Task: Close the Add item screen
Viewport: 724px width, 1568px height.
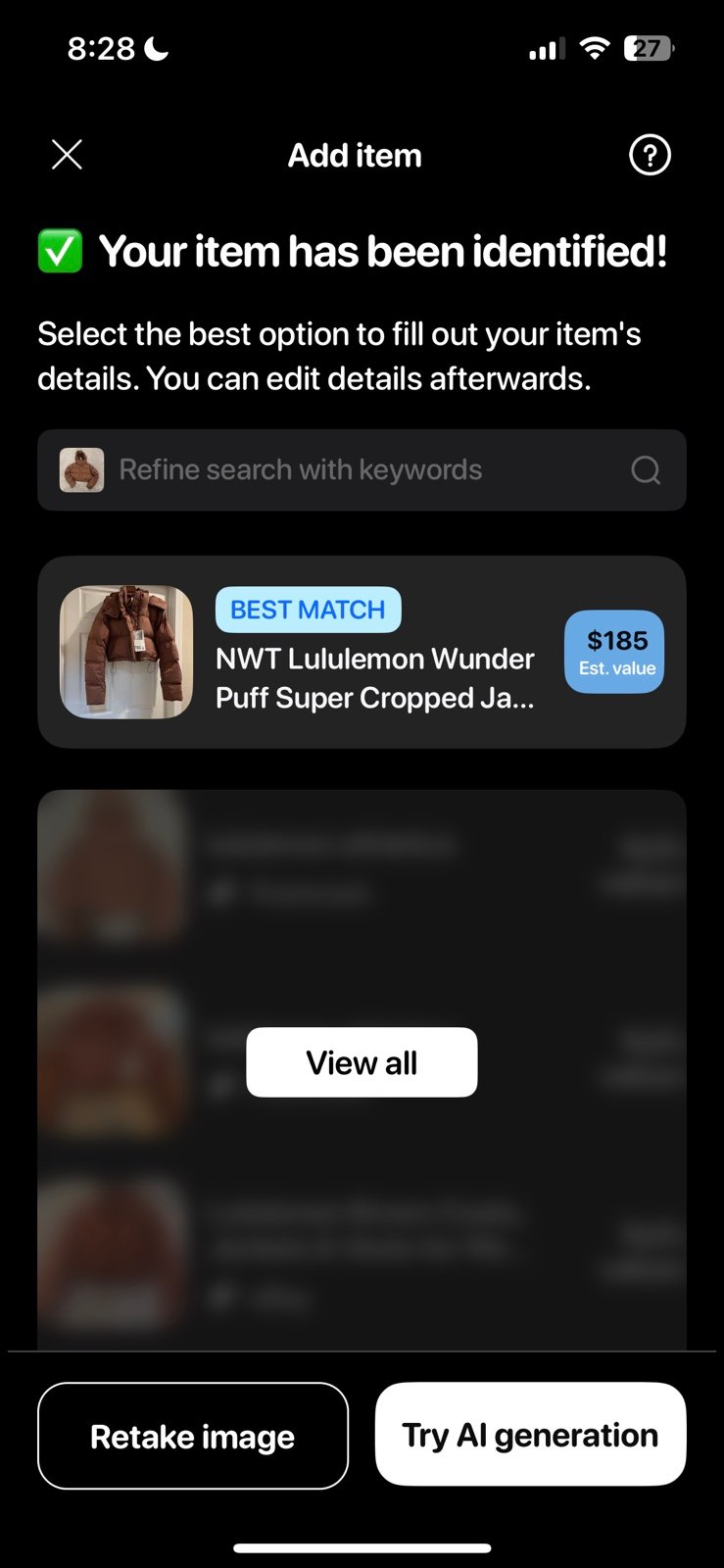Action: click(67, 155)
